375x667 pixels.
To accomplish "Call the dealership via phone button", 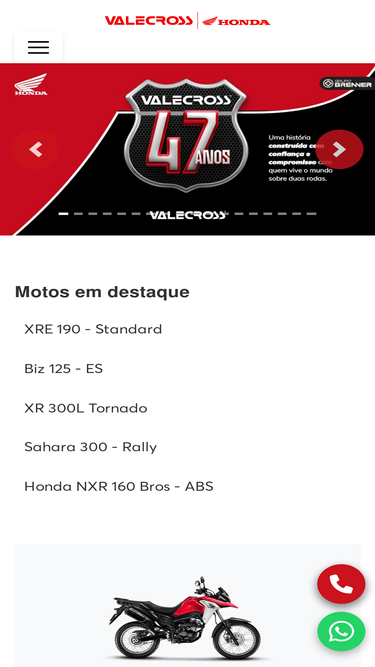I will [x=341, y=584].
